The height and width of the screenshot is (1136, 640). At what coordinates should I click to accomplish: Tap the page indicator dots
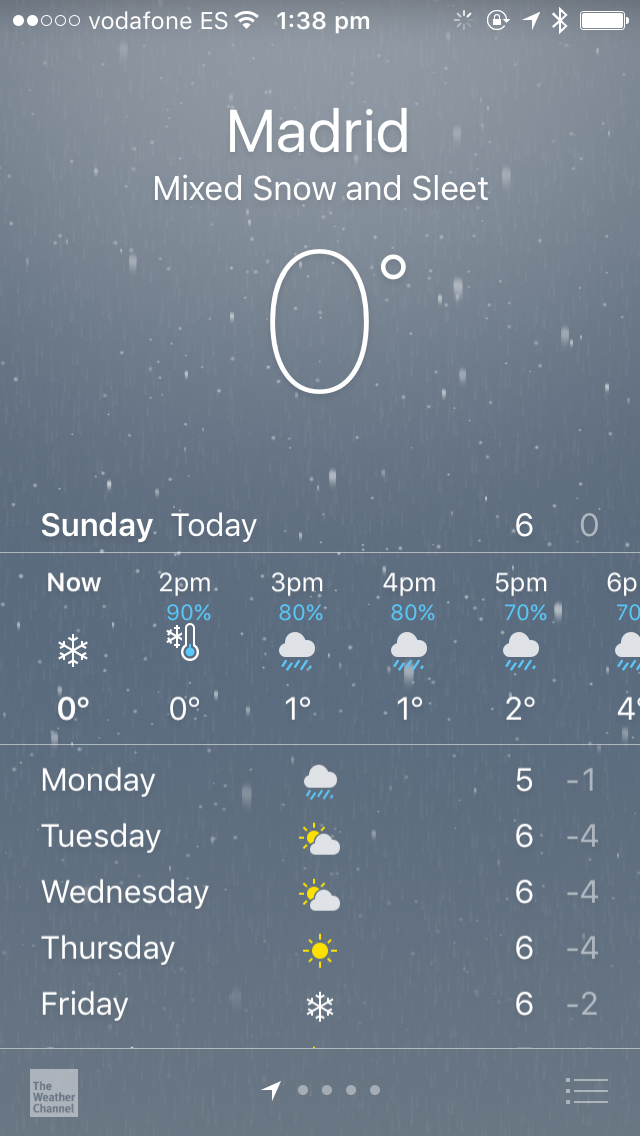coord(326,1090)
